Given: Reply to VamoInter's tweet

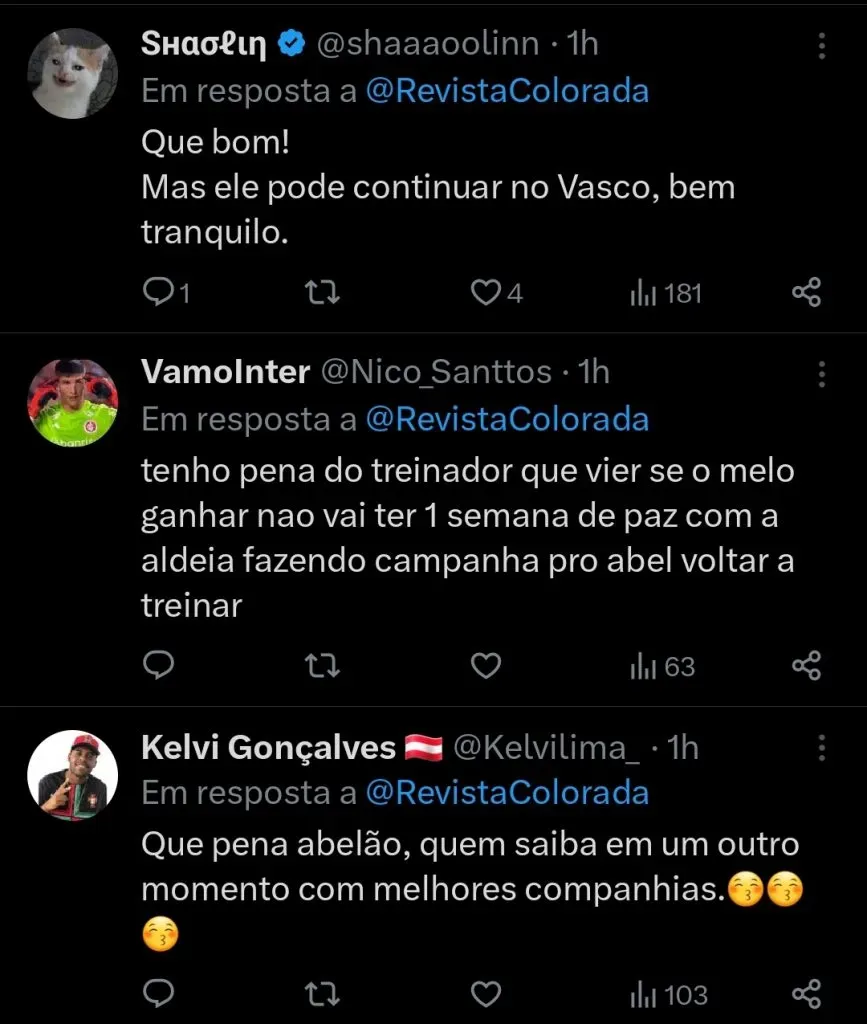Looking at the screenshot, I should coord(158,666).
